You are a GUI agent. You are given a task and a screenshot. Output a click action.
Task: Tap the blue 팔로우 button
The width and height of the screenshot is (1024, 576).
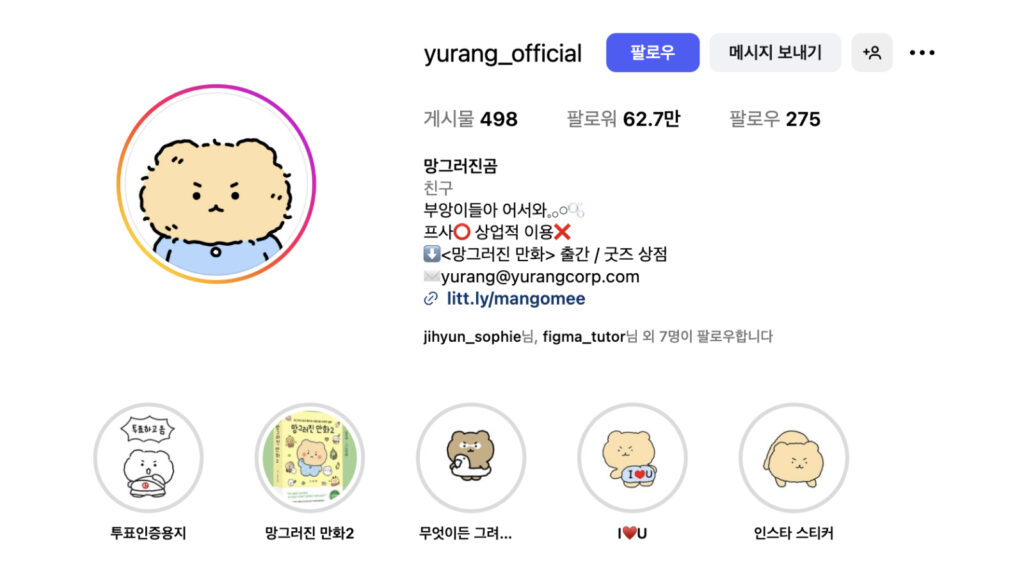coord(652,53)
